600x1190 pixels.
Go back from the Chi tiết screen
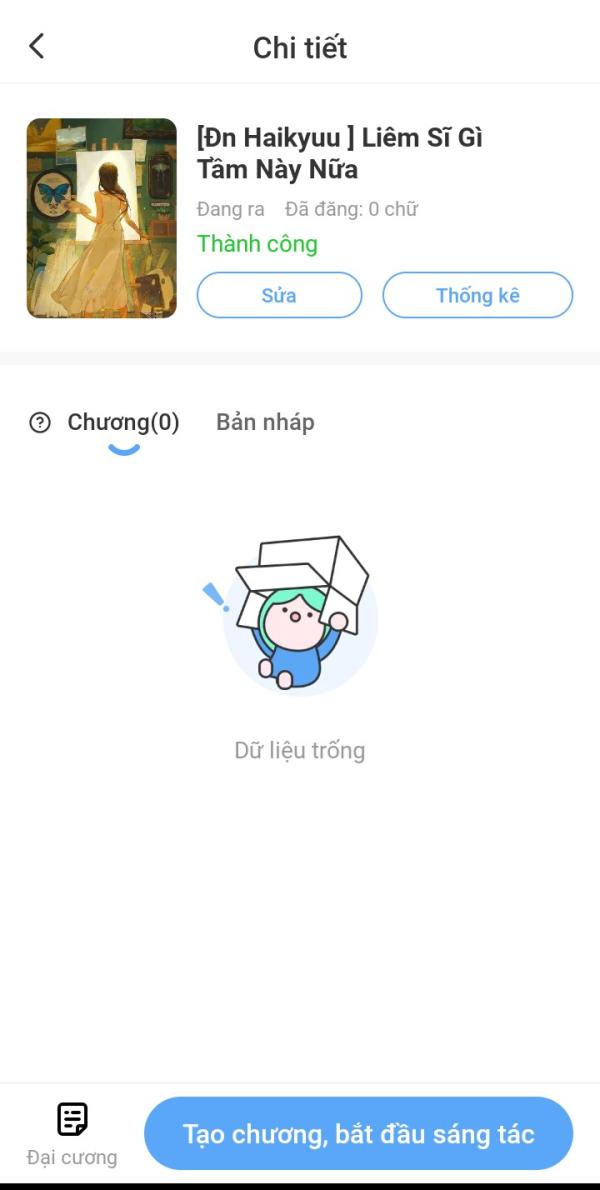(x=37, y=46)
